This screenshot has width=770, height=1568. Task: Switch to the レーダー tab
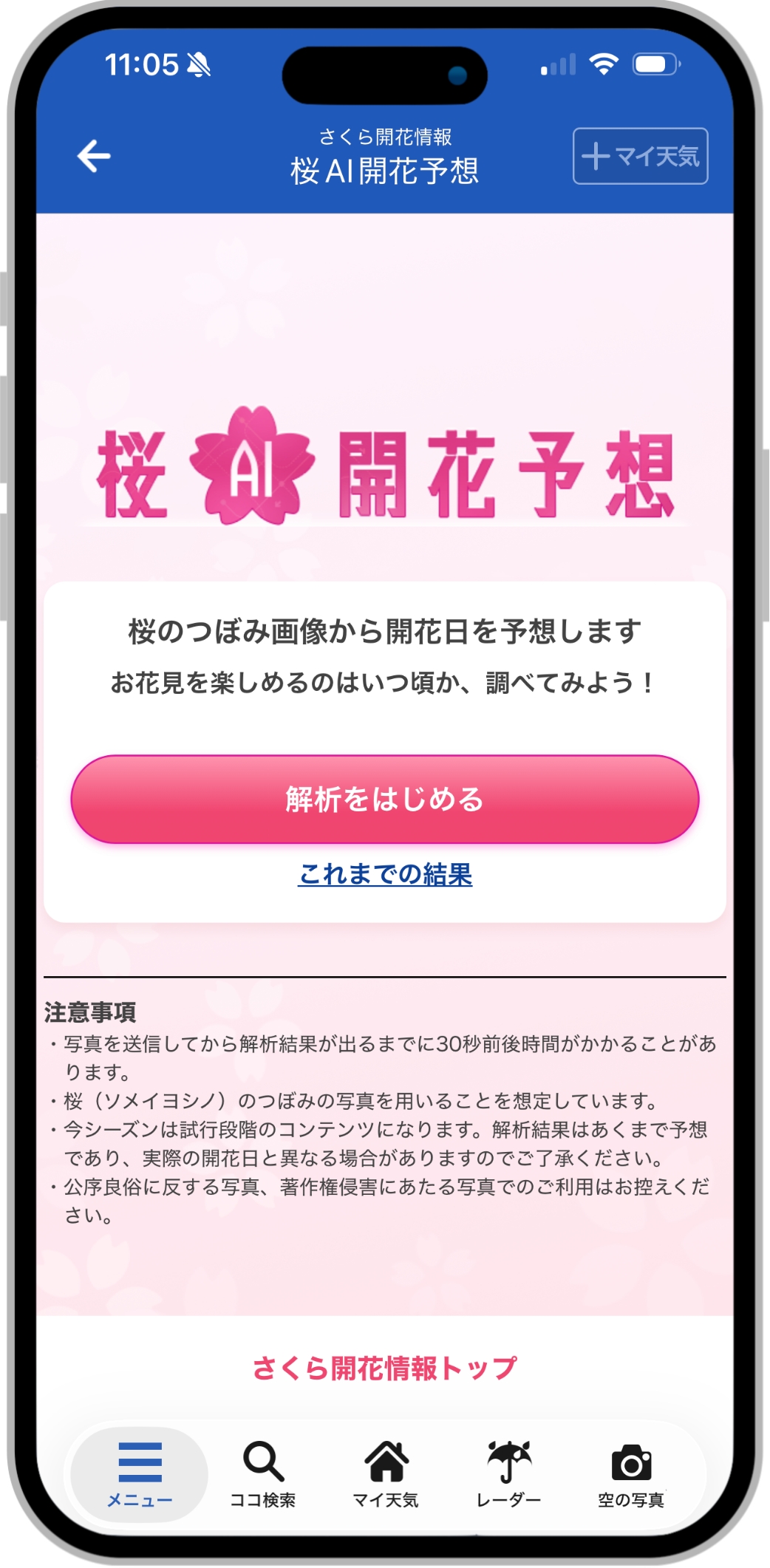[x=508, y=1473]
